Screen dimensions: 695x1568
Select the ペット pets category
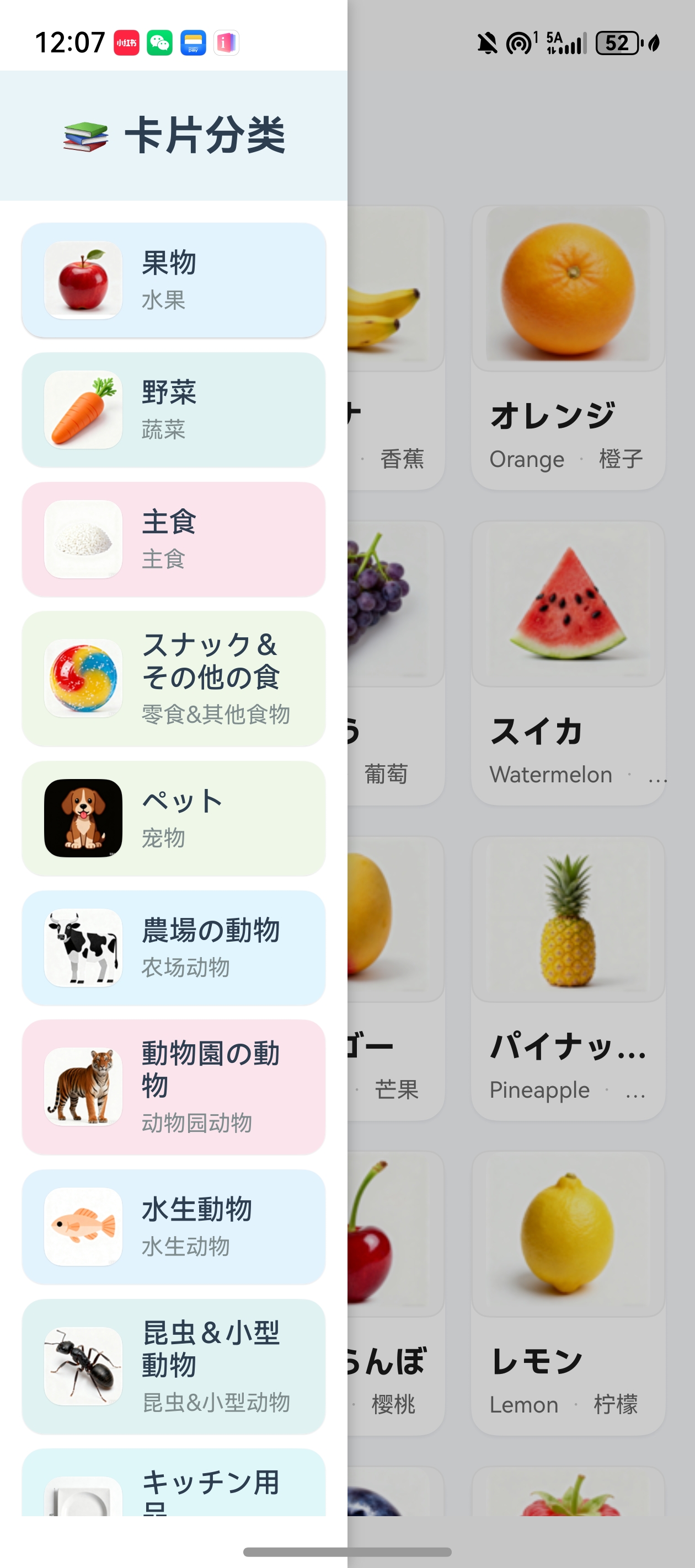(174, 818)
